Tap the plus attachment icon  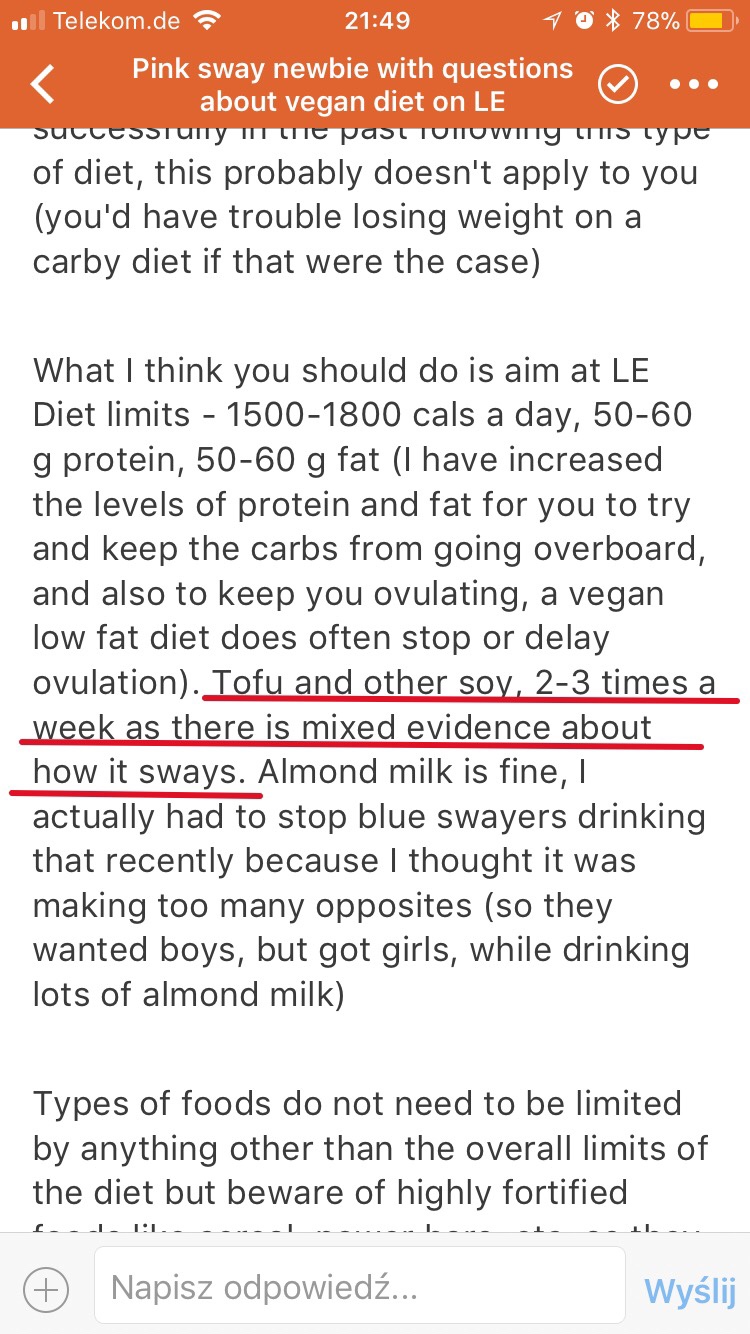click(47, 1289)
